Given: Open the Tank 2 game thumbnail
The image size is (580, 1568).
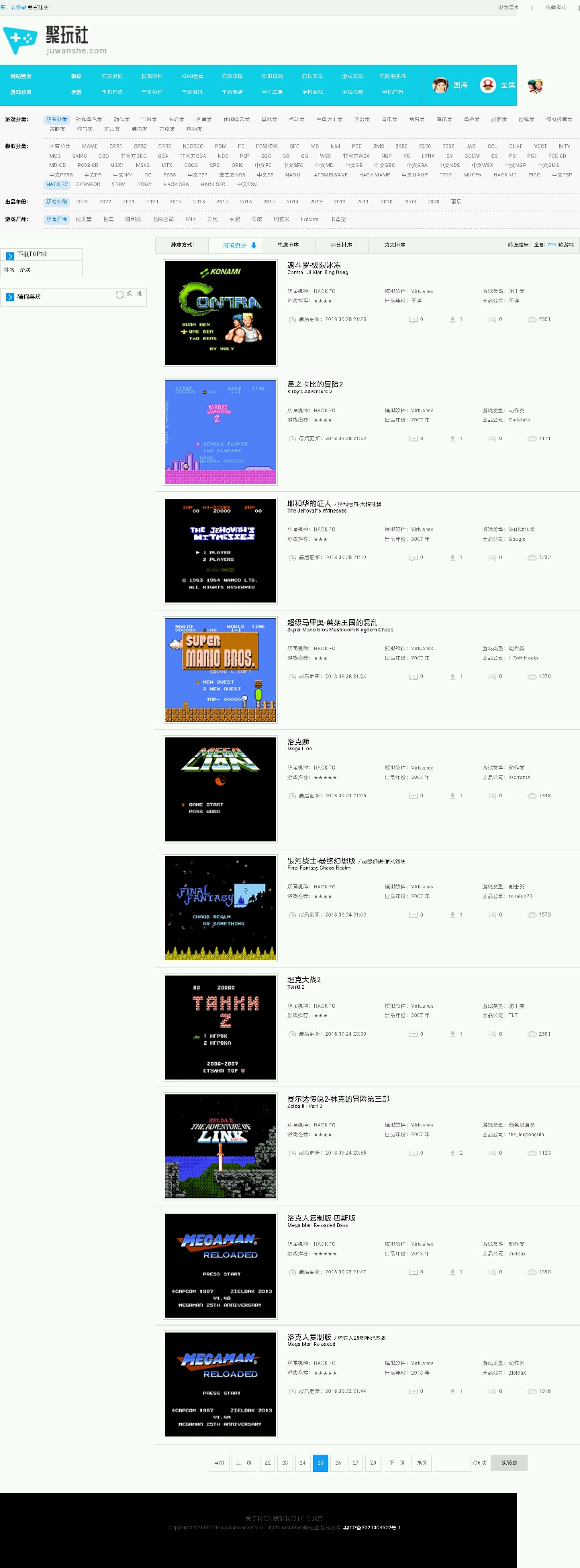Looking at the screenshot, I should pyautogui.click(x=221, y=1027).
